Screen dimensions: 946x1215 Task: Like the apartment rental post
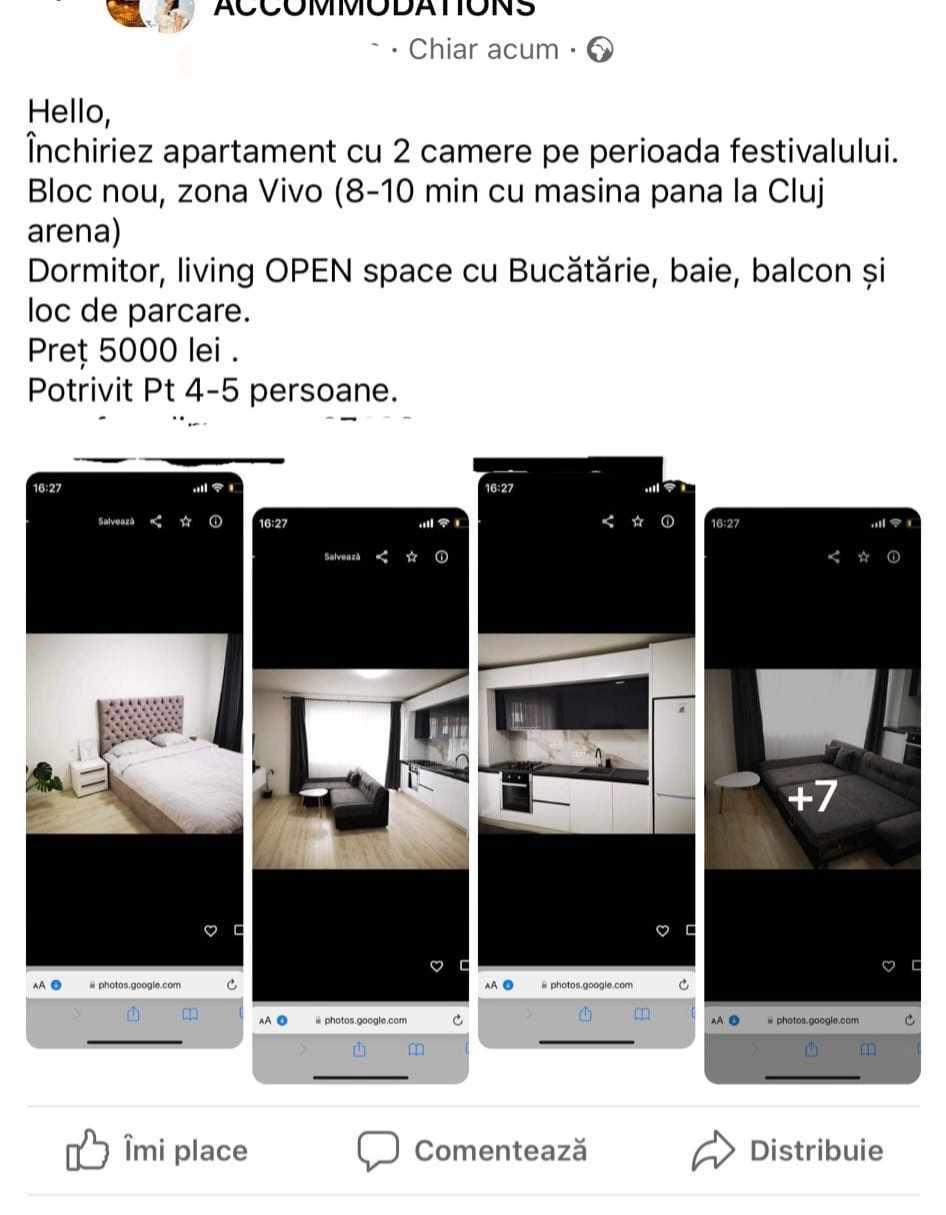(157, 1151)
